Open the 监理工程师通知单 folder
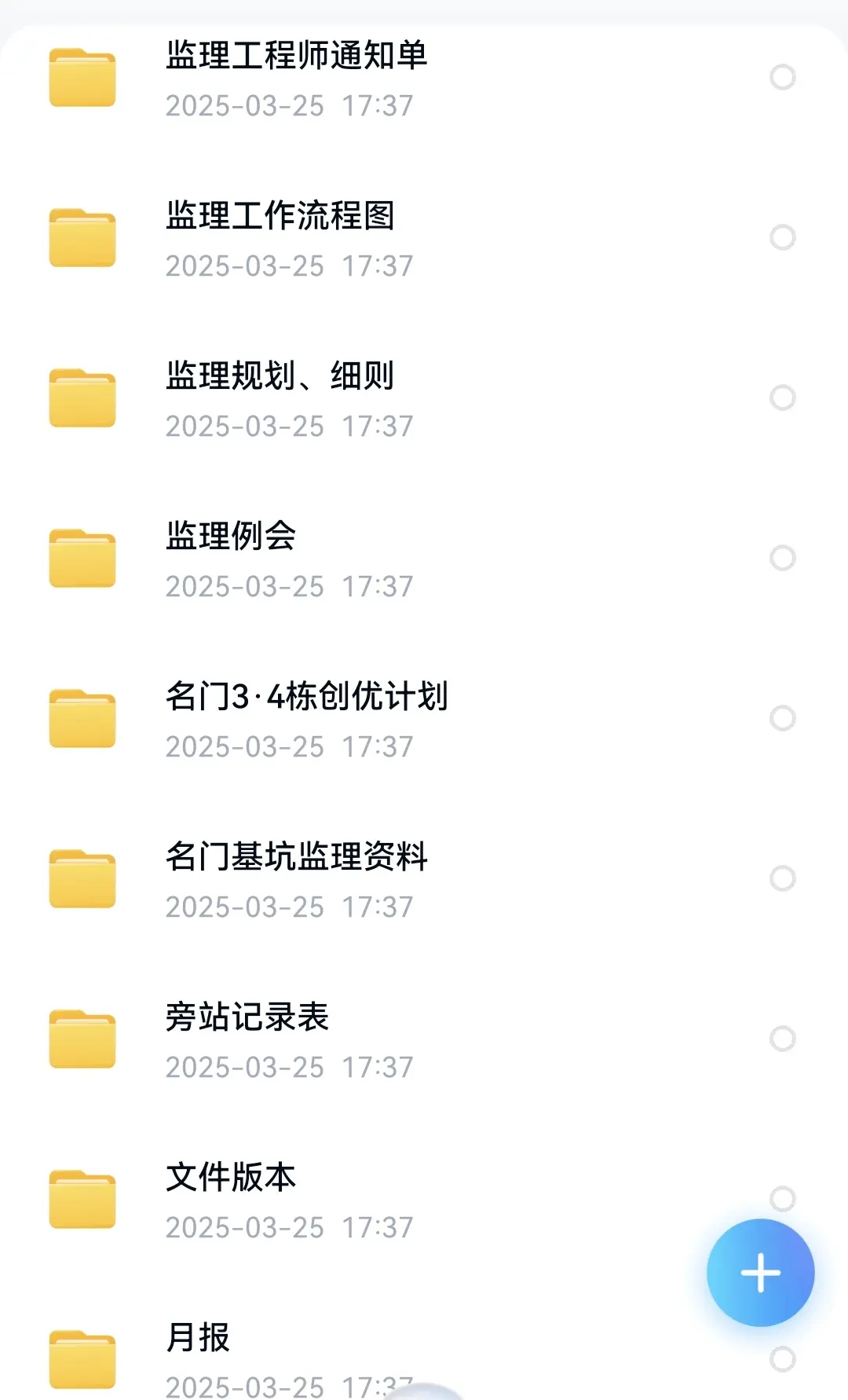The height and width of the screenshot is (1400, 848). (296, 57)
